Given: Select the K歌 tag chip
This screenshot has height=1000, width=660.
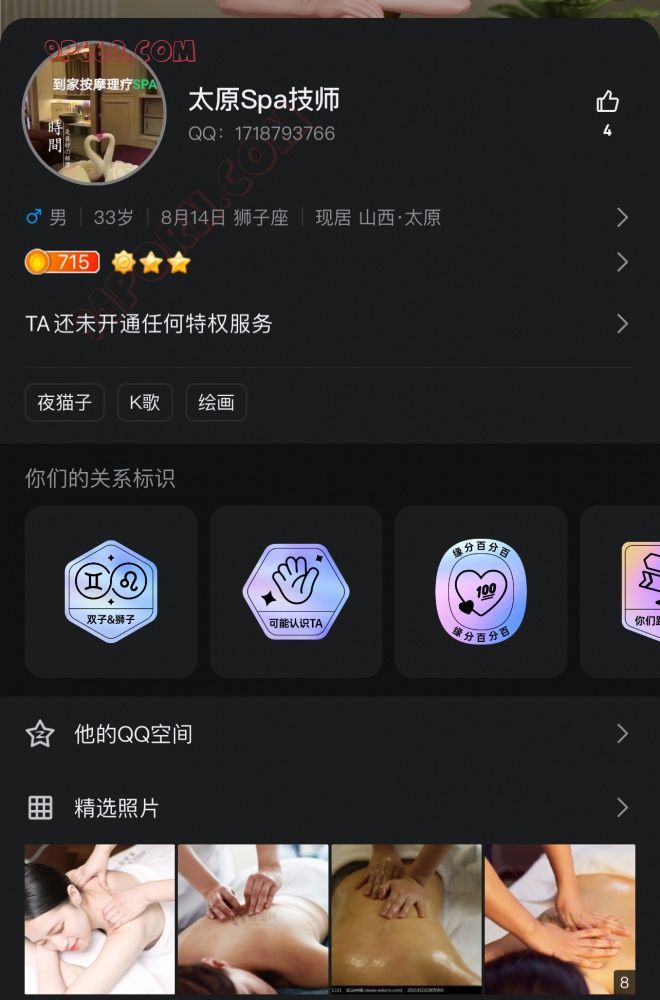Looking at the screenshot, I should (145, 402).
